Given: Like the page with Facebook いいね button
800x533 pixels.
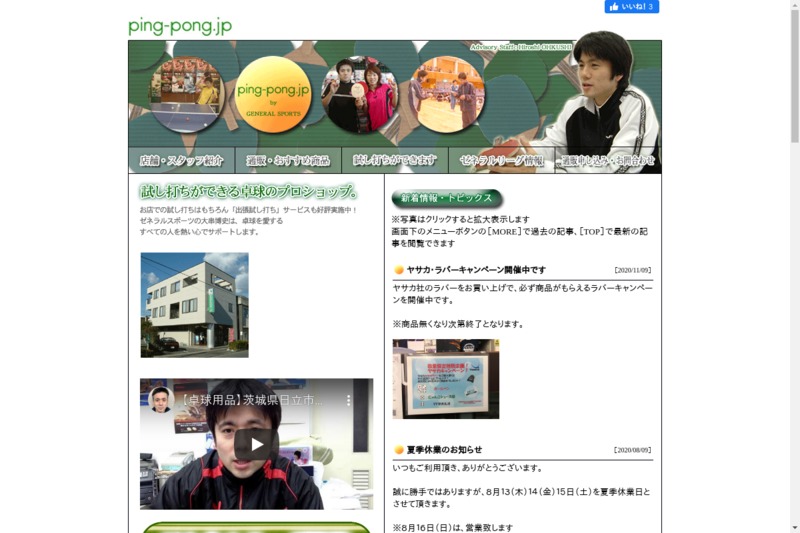Looking at the screenshot, I should [x=631, y=7].
